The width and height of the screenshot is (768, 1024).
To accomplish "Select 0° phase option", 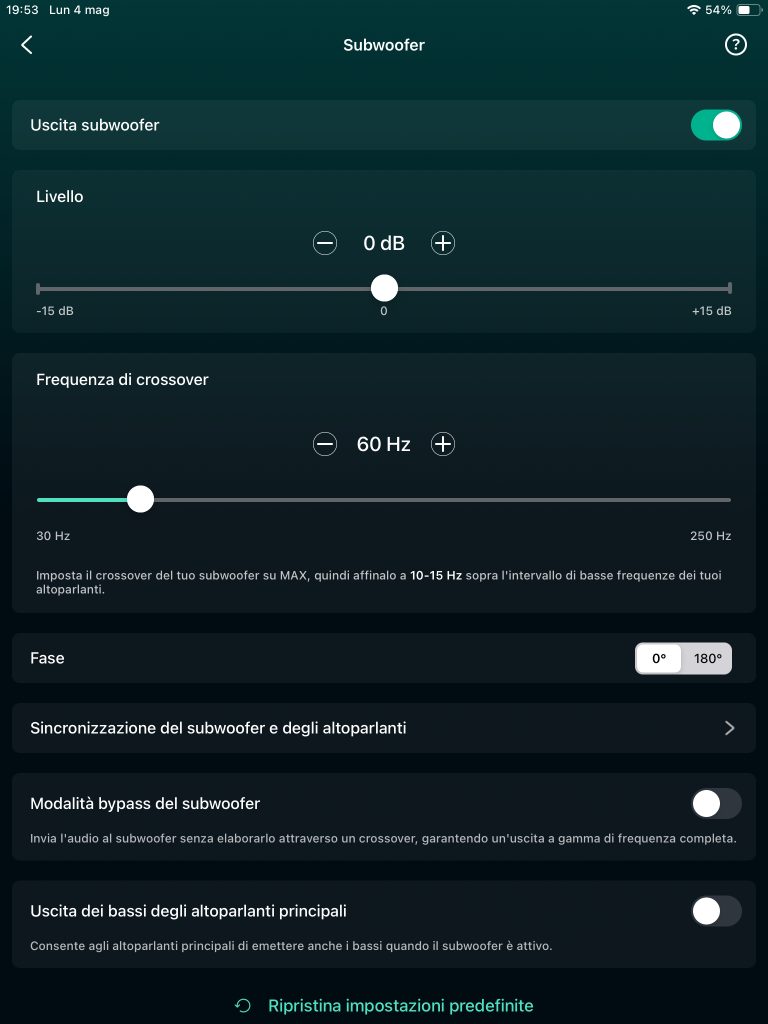I will (659, 658).
